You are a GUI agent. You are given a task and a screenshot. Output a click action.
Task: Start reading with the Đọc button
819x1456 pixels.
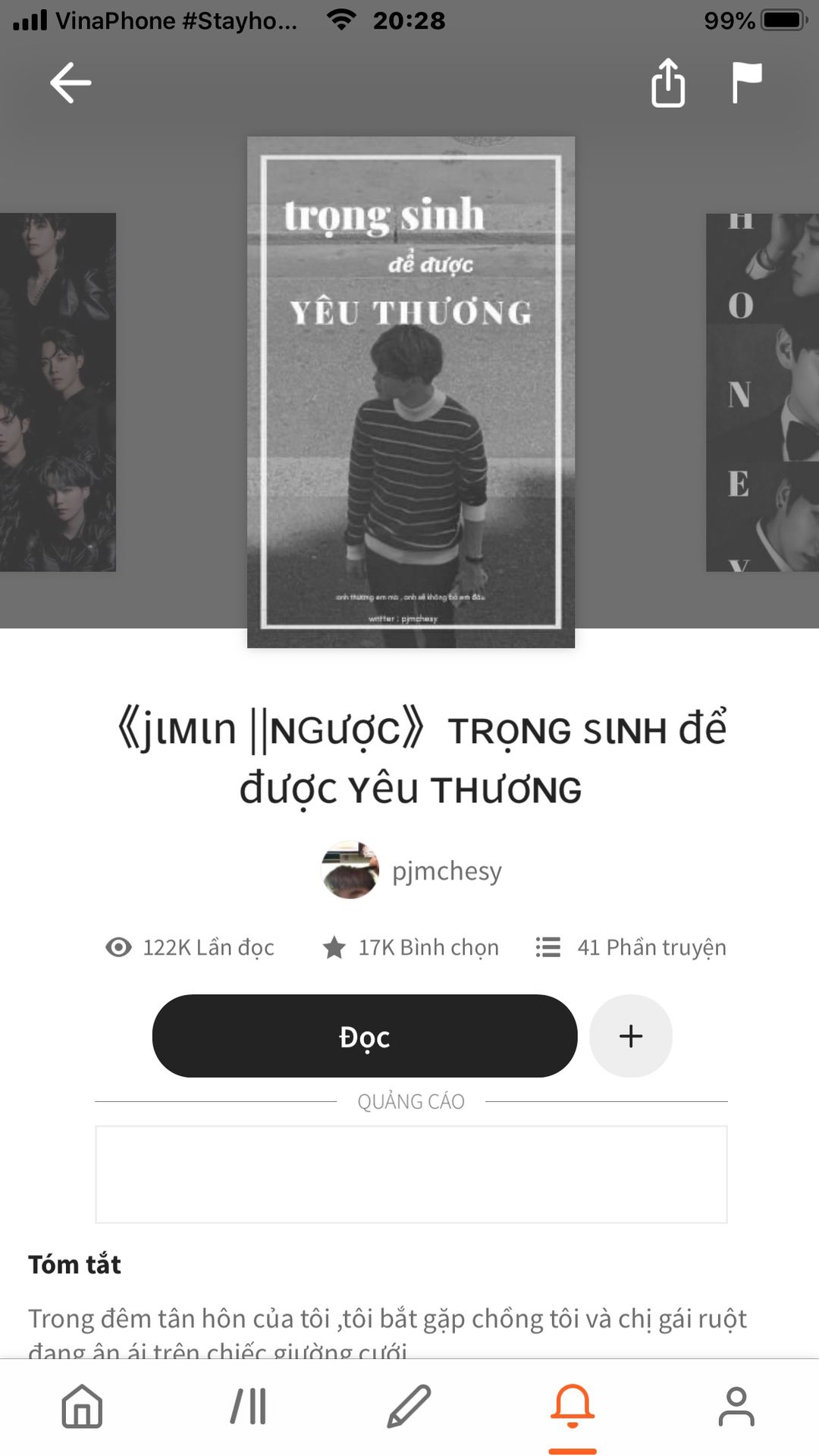[x=364, y=1036]
